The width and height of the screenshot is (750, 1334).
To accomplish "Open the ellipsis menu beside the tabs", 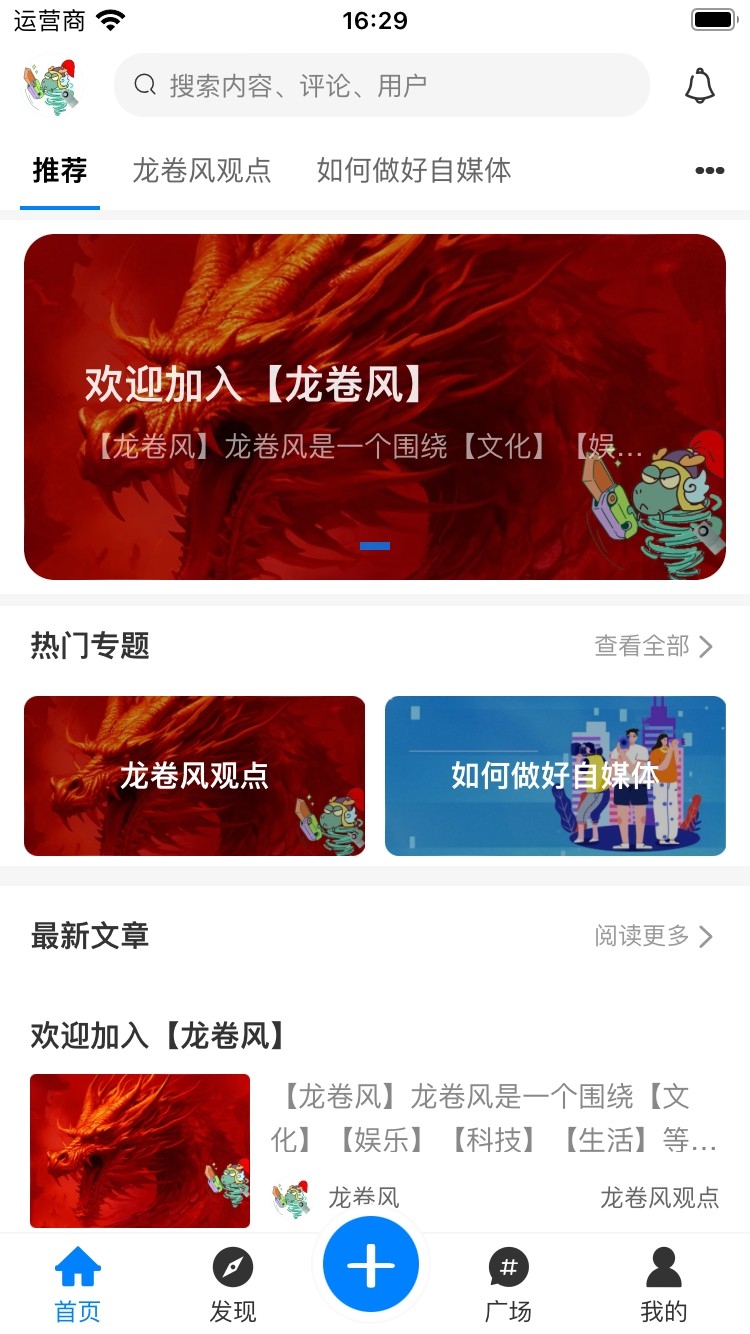I will coord(708,170).
